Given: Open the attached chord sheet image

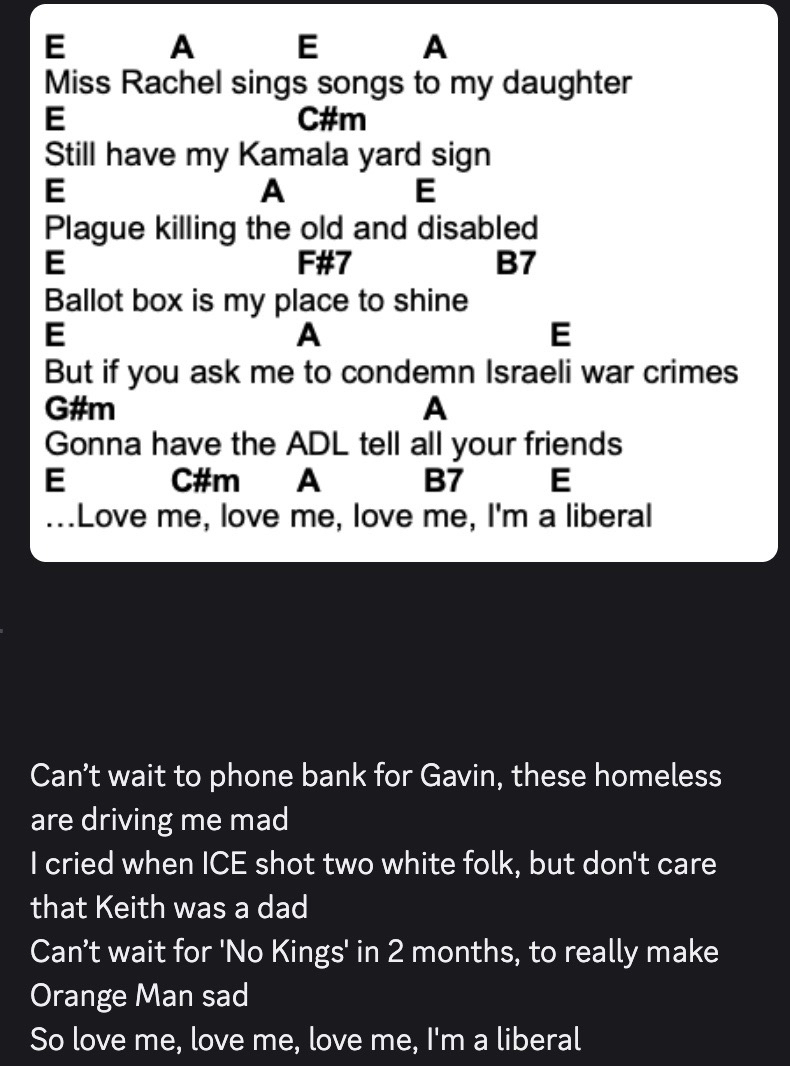Looking at the screenshot, I should click(x=403, y=282).
